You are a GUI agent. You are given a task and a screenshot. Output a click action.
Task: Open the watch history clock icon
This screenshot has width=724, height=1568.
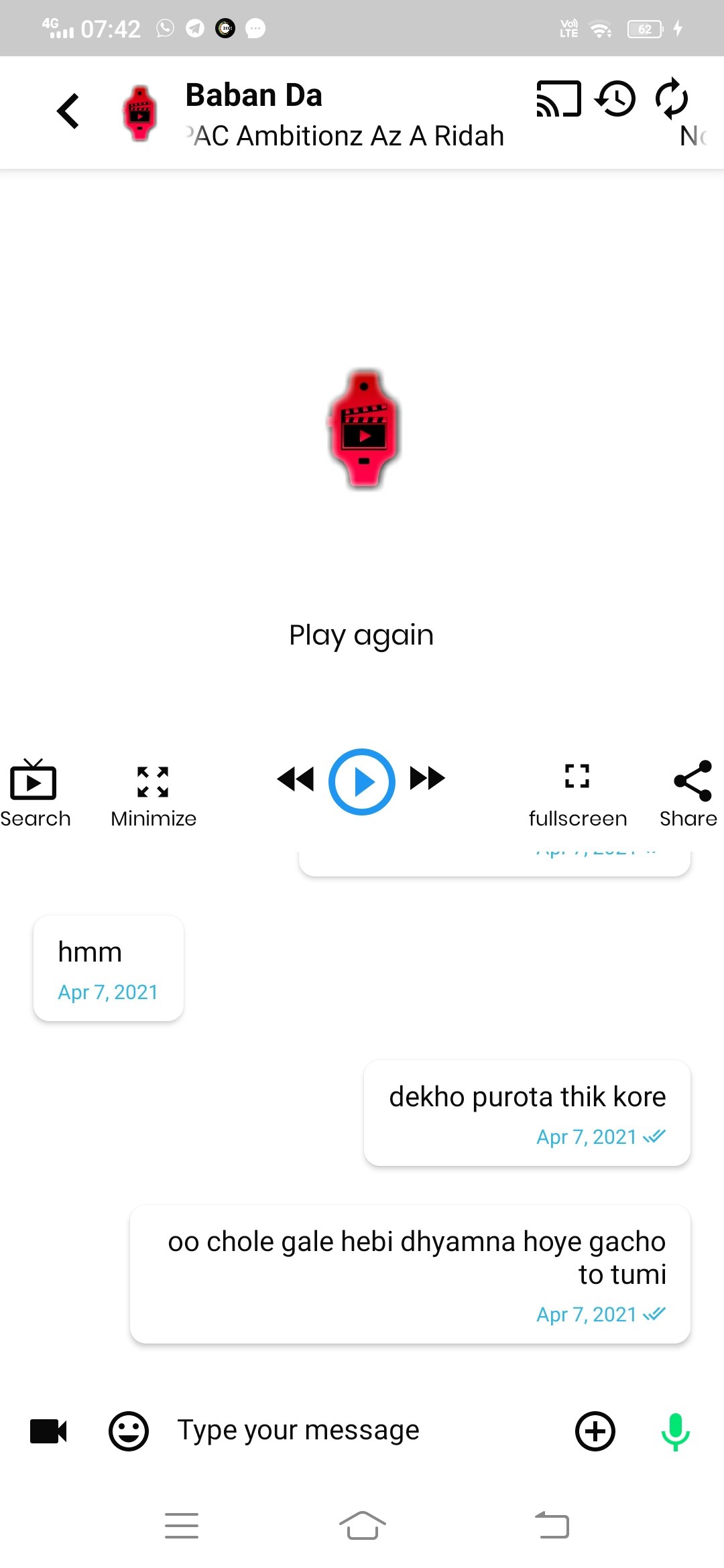[x=615, y=99]
